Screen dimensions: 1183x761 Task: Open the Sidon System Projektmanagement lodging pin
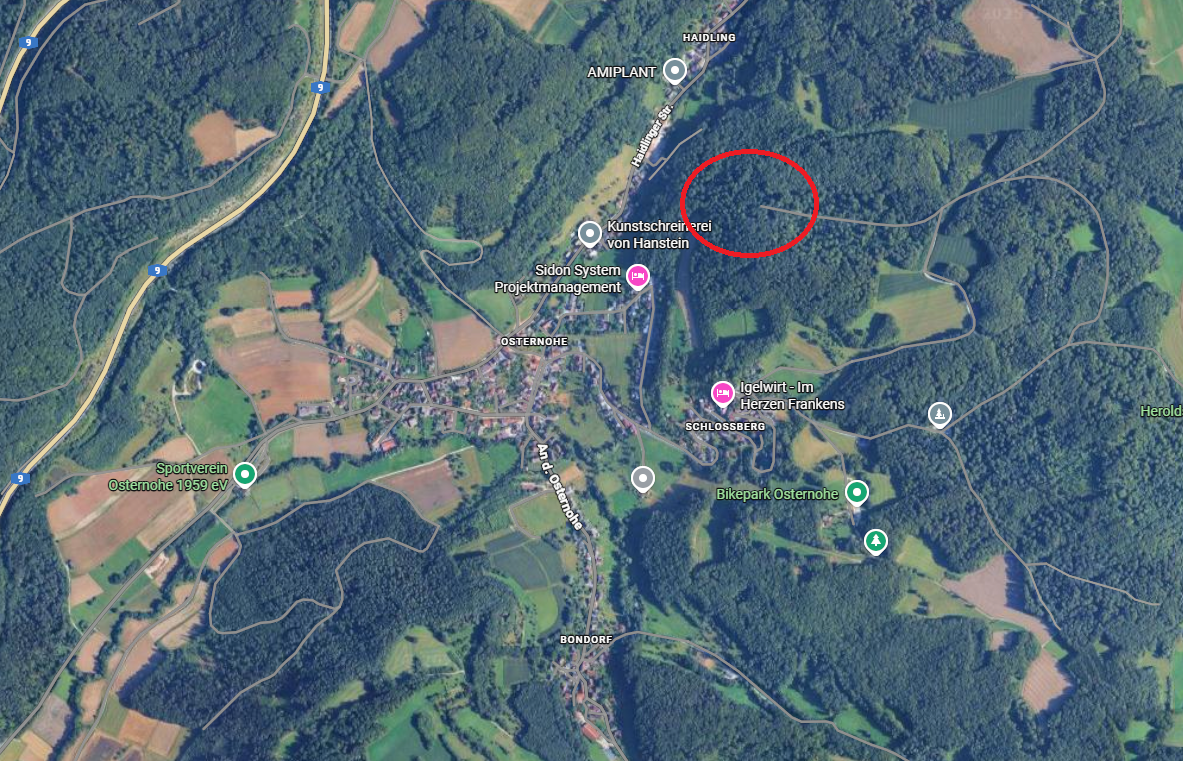point(637,275)
